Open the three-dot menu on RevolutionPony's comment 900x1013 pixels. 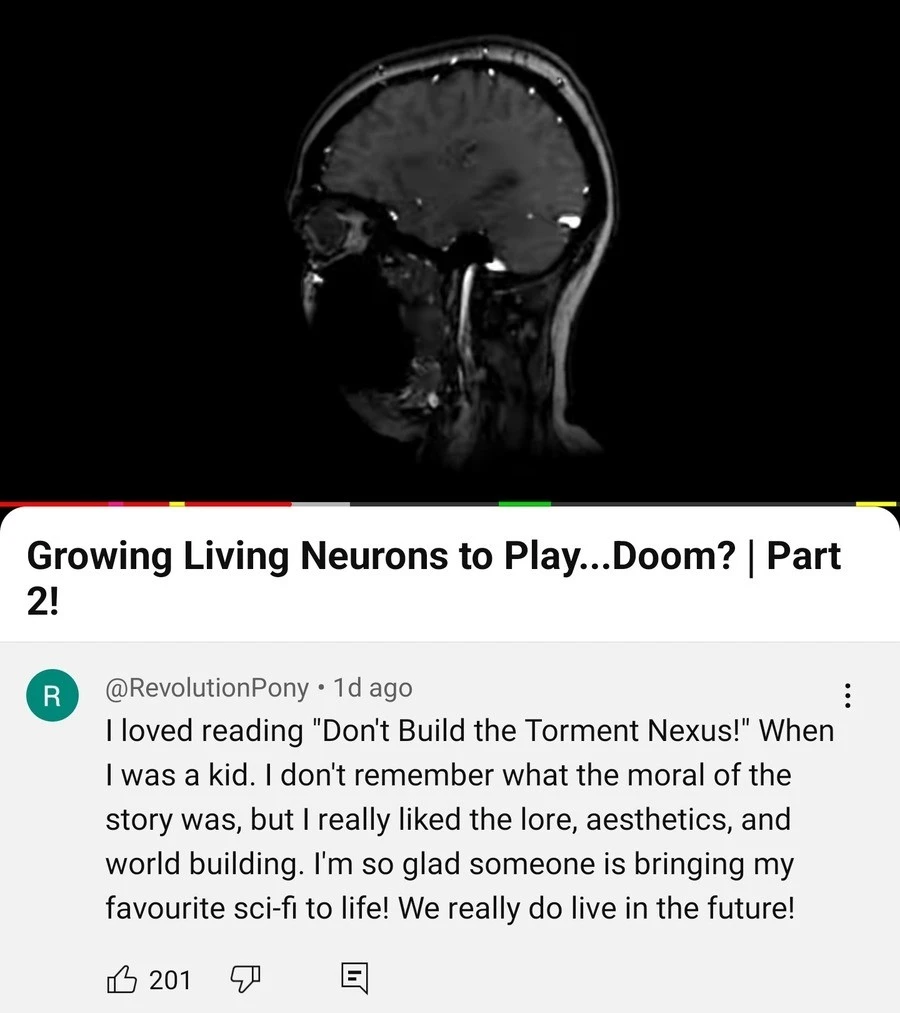(847, 695)
